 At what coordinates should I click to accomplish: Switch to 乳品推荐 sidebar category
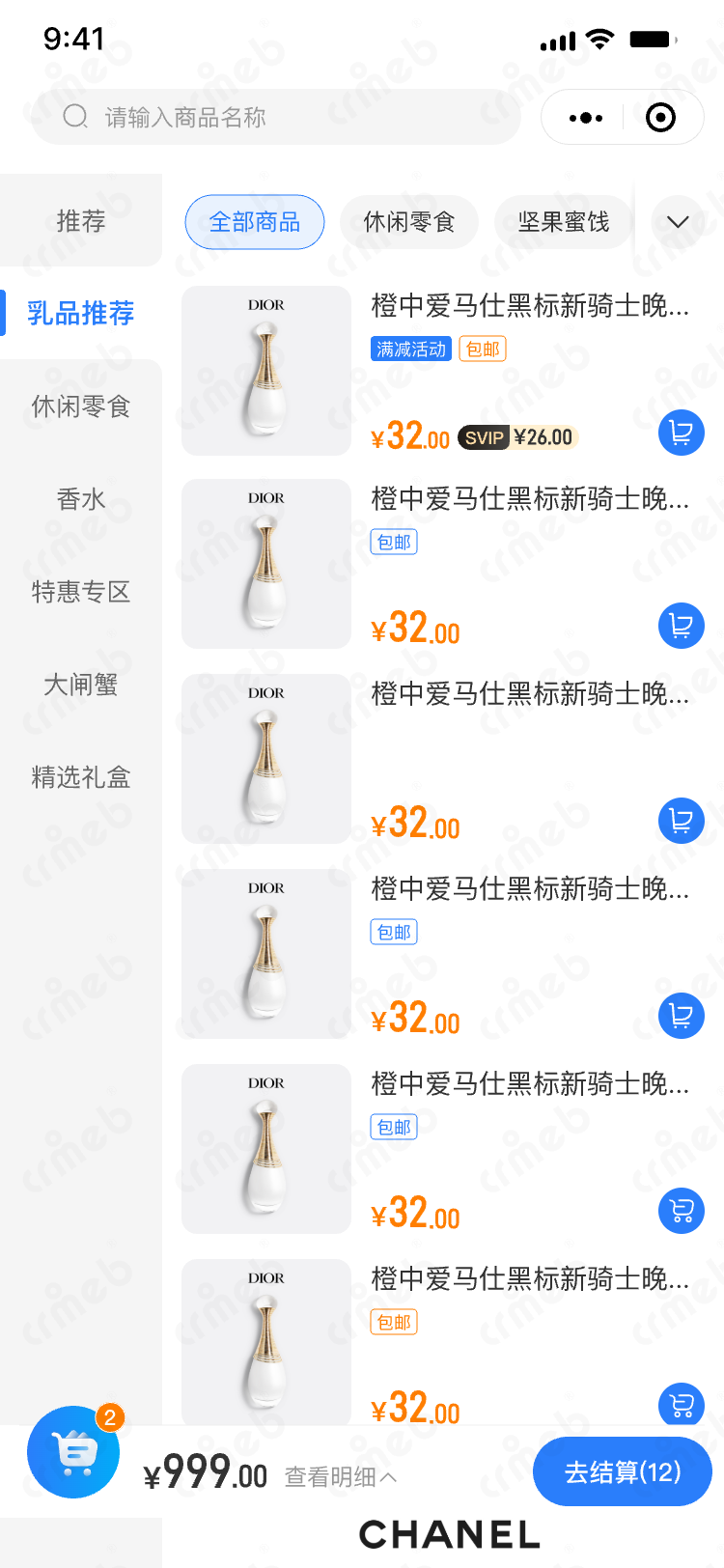coord(81,314)
